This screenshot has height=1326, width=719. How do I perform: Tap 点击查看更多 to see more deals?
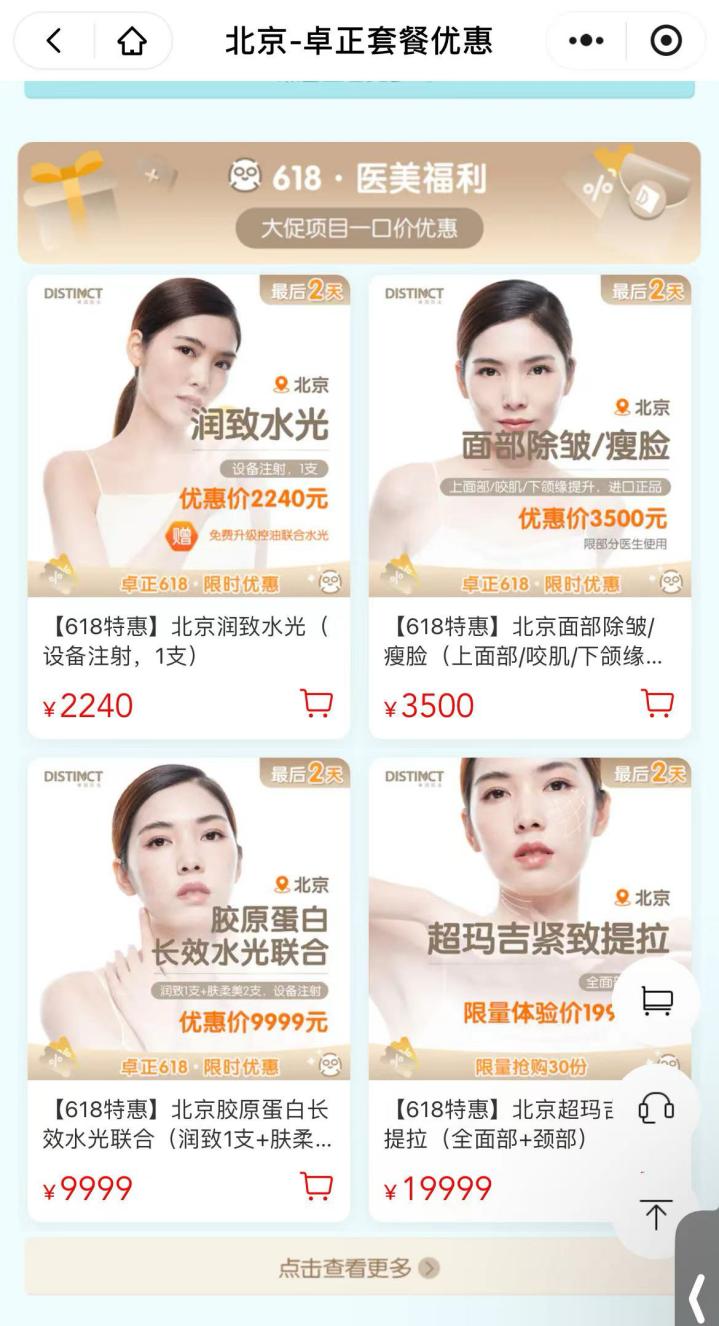(x=359, y=1268)
